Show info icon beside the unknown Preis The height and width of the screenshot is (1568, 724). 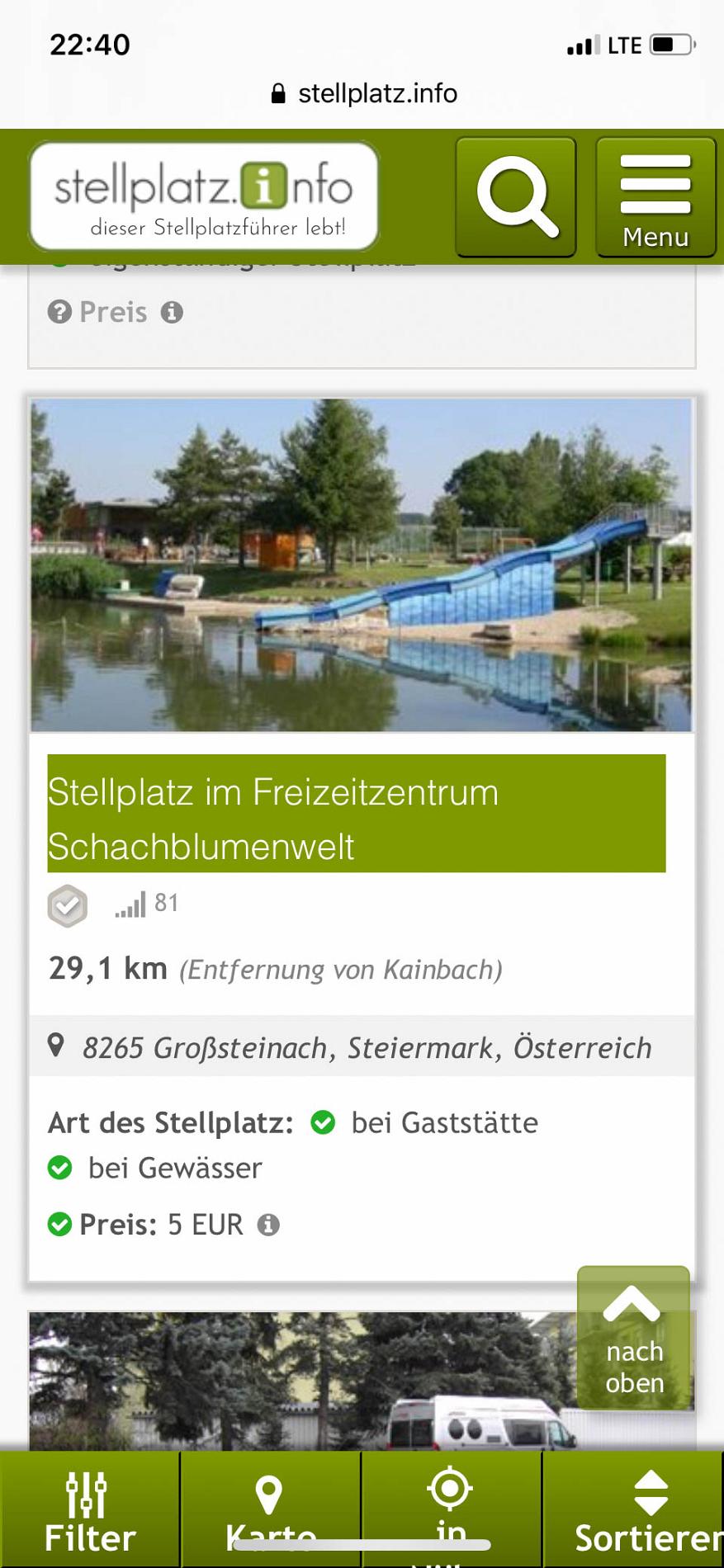click(x=172, y=312)
